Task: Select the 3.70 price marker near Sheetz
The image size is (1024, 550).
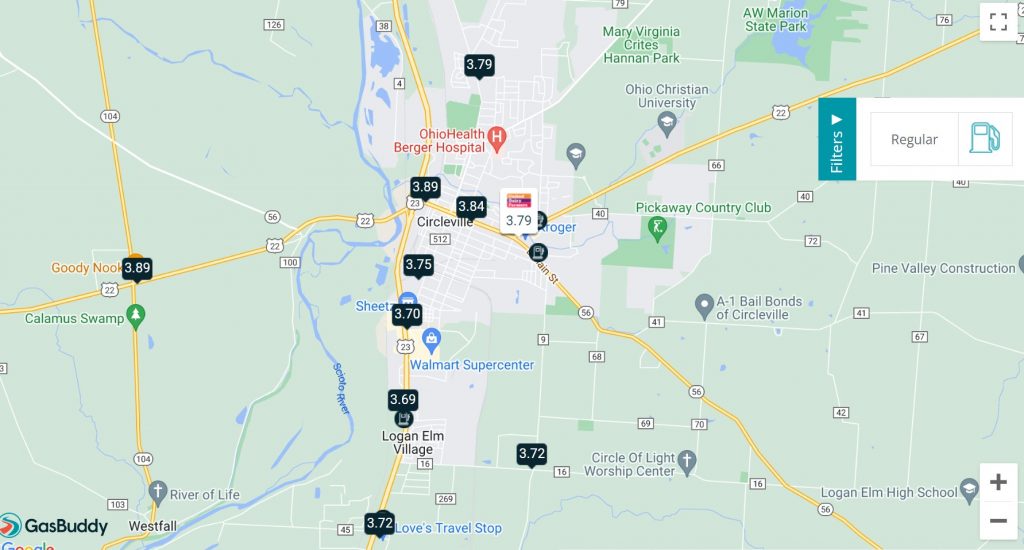Action: (406, 314)
